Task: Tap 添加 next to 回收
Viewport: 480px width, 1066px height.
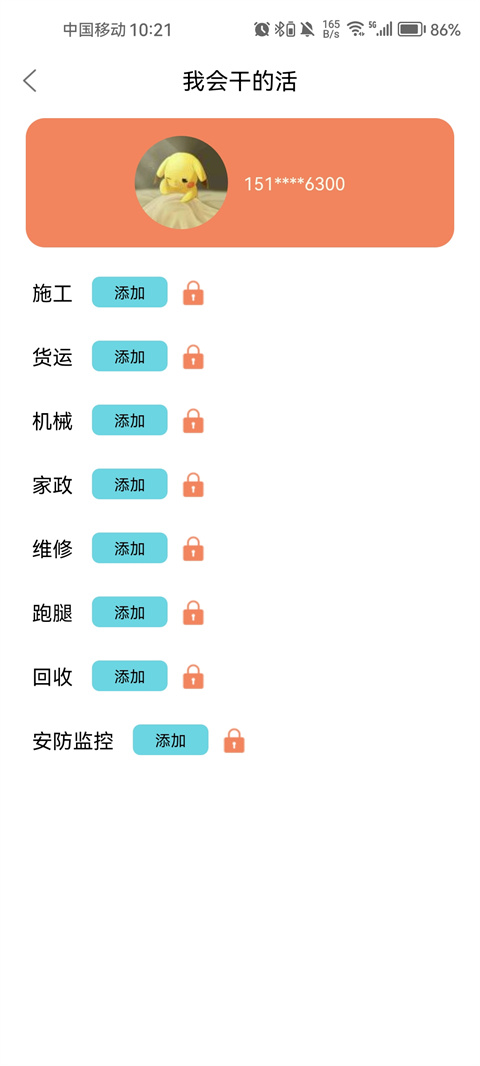Action: click(x=130, y=676)
